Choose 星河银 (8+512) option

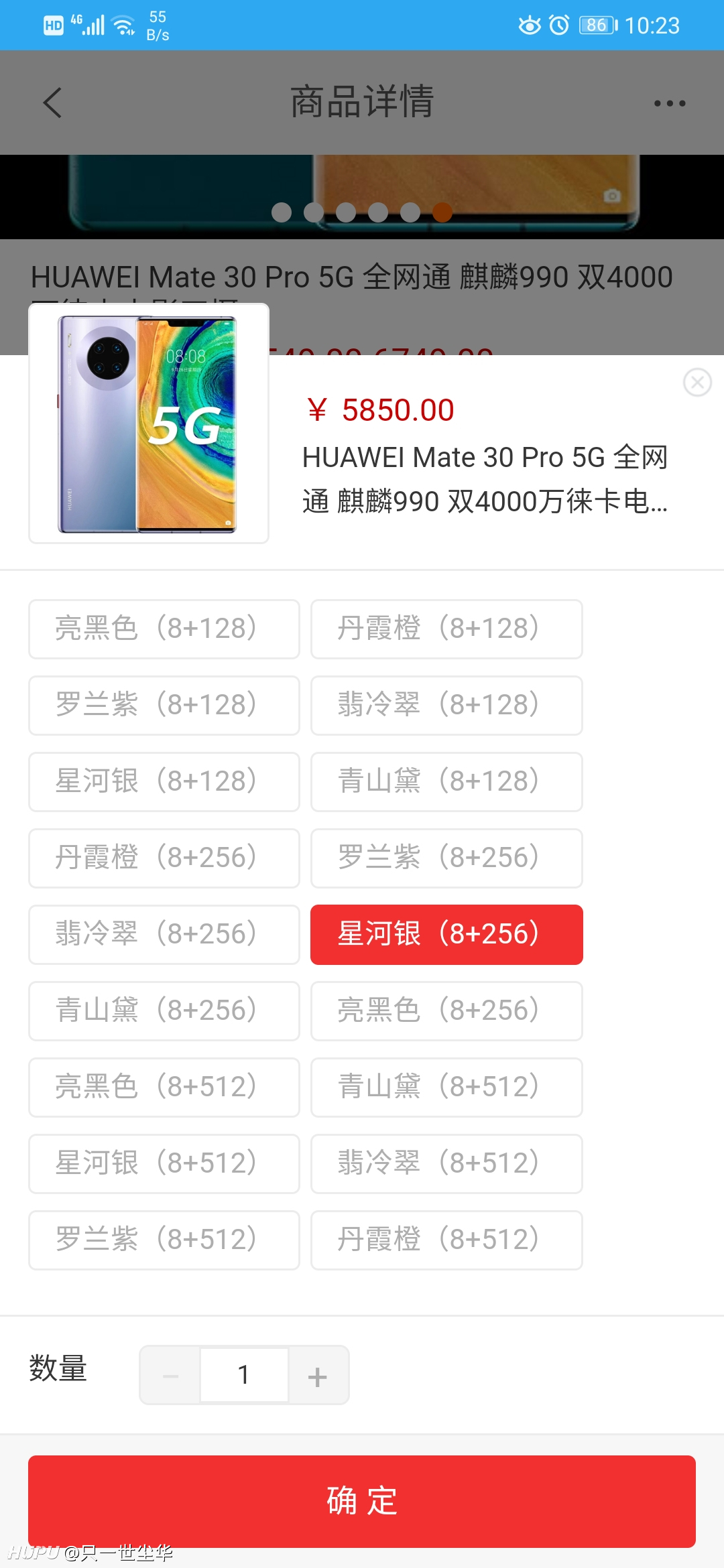point(164,1164)
